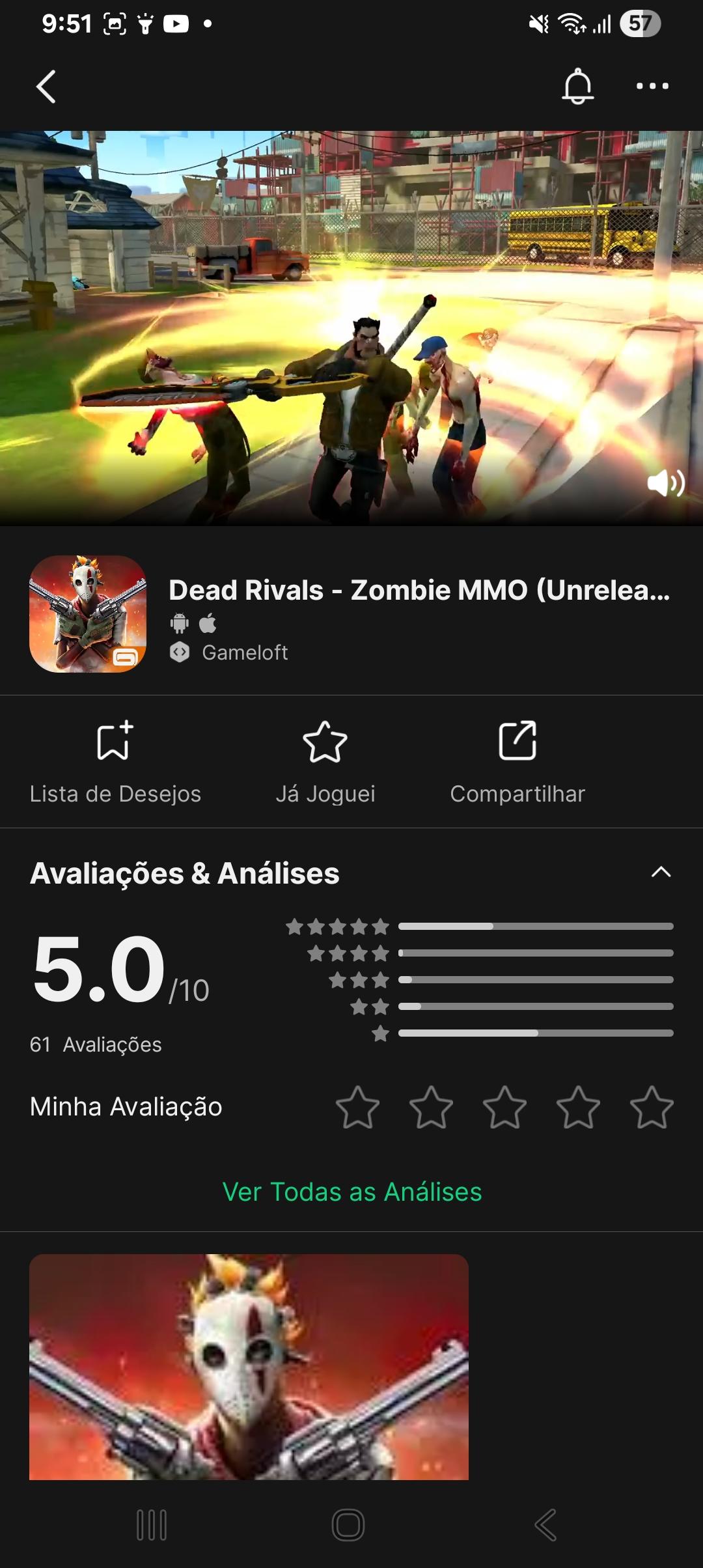This screenshot has width=703, height=1568.
Task: Tap Compartilhar to share the game
Action: (x=517, y=762)
